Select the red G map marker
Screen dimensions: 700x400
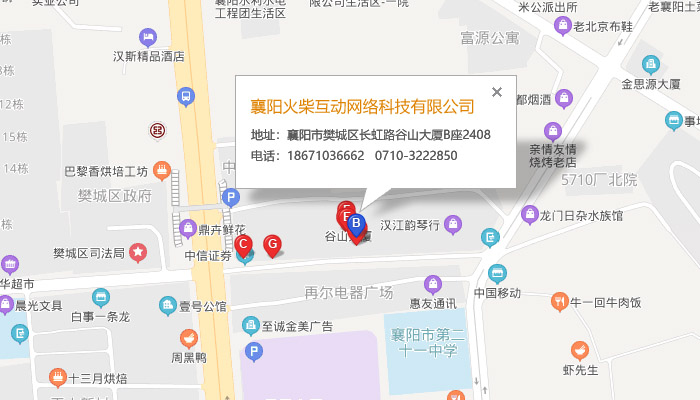pyautogui.click(x=271, y=243)
